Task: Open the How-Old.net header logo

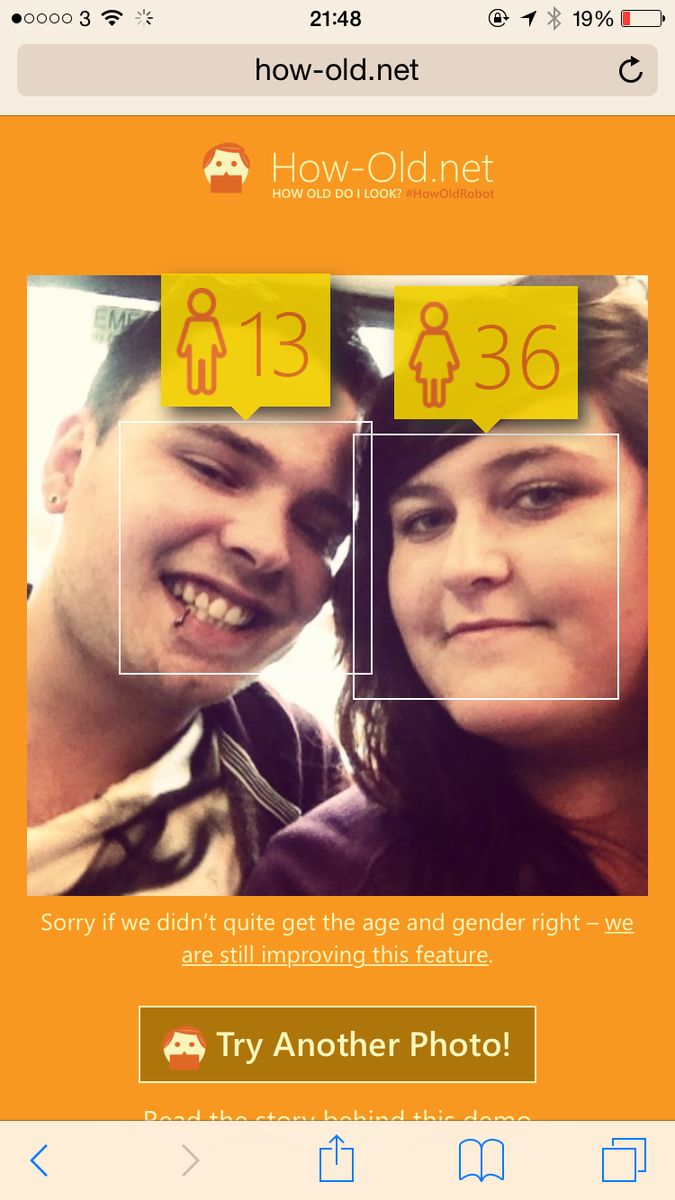Action: click(348, 172)
